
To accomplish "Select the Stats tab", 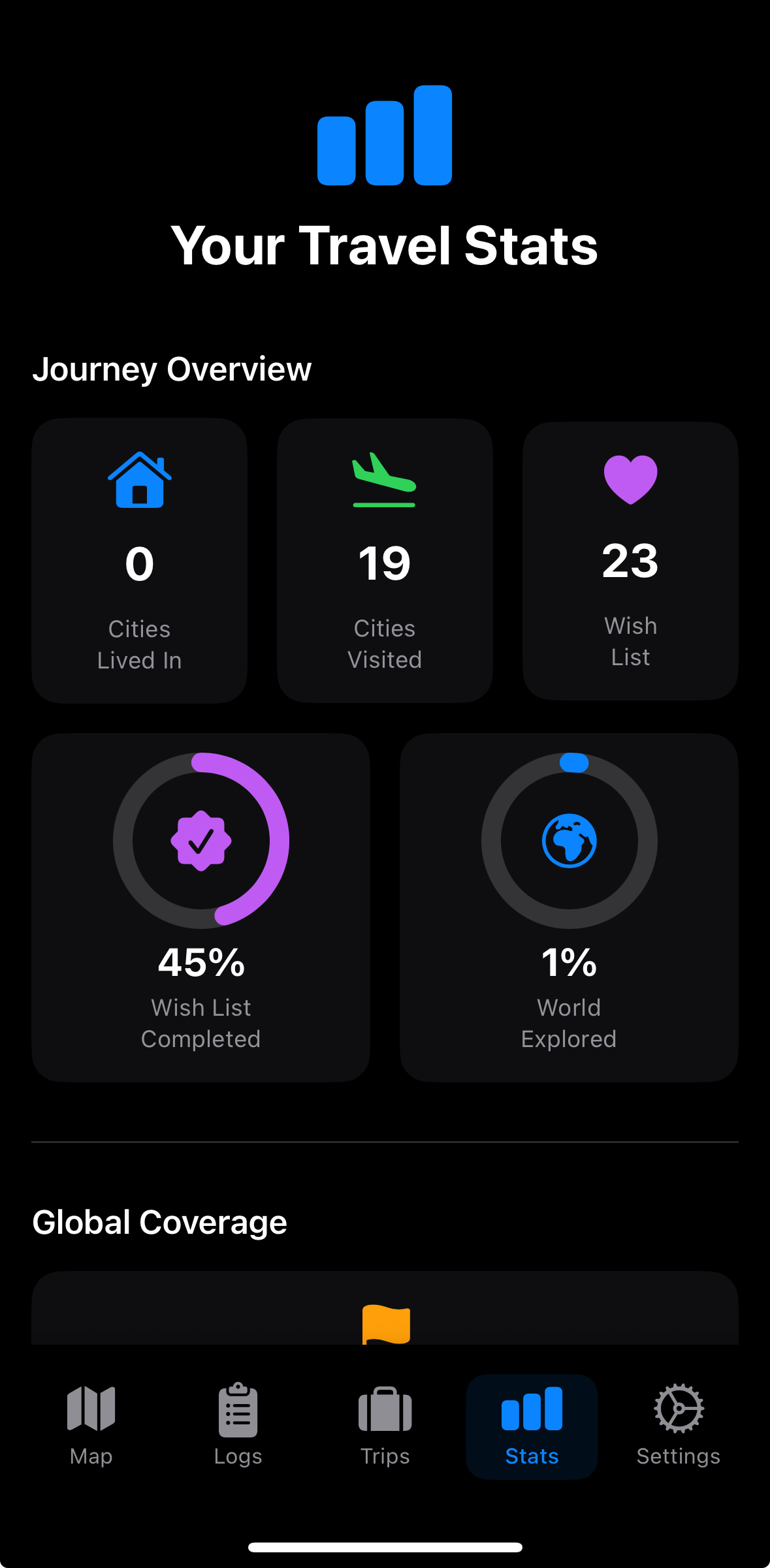I will click(x=532, y=1426).
